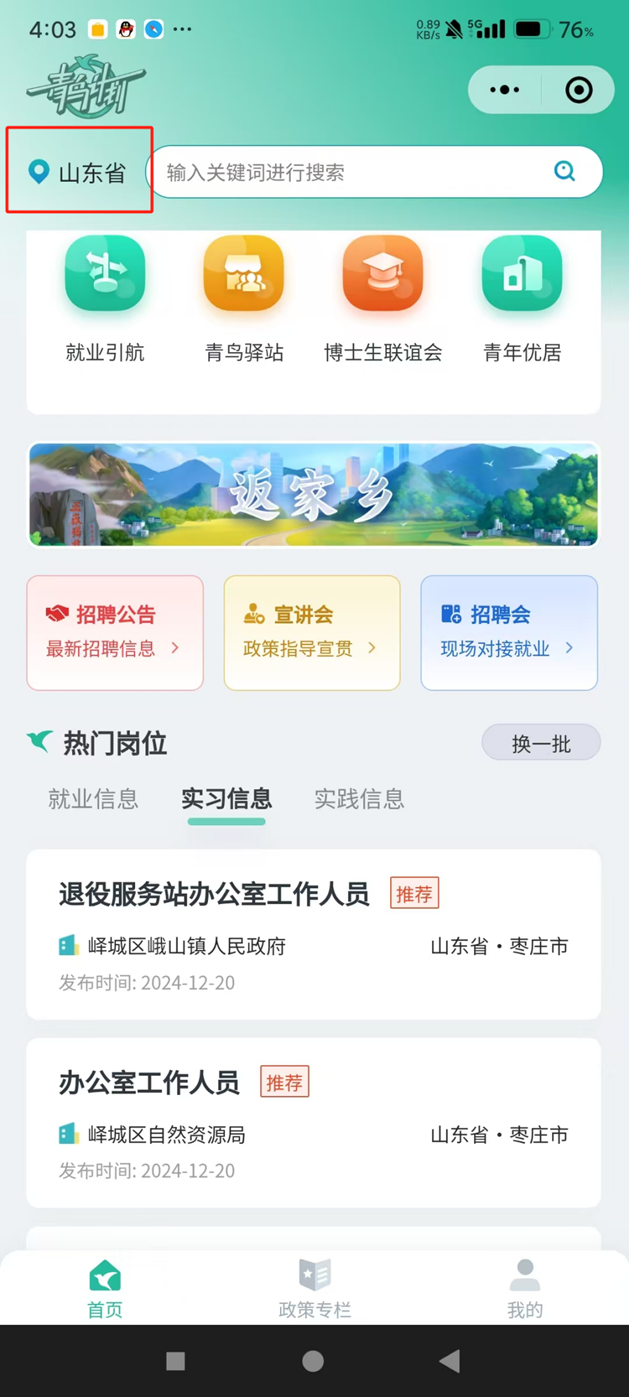Switch to the 就业信息 tab
The width and height of the screenshot is (629, 1397).
pyautogui.click(x=93, y=799)
